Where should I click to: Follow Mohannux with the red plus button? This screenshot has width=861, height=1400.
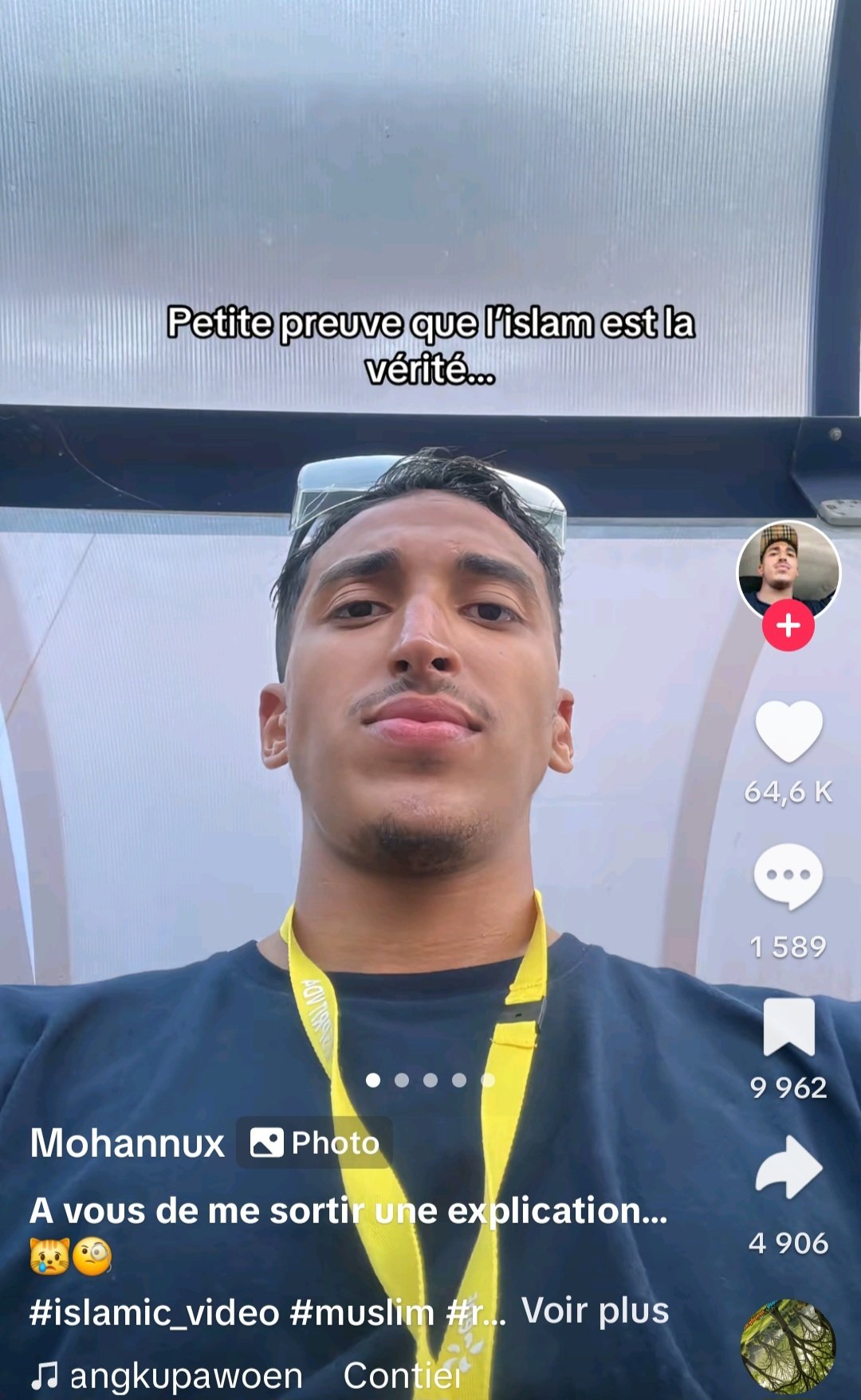(788, 625)
